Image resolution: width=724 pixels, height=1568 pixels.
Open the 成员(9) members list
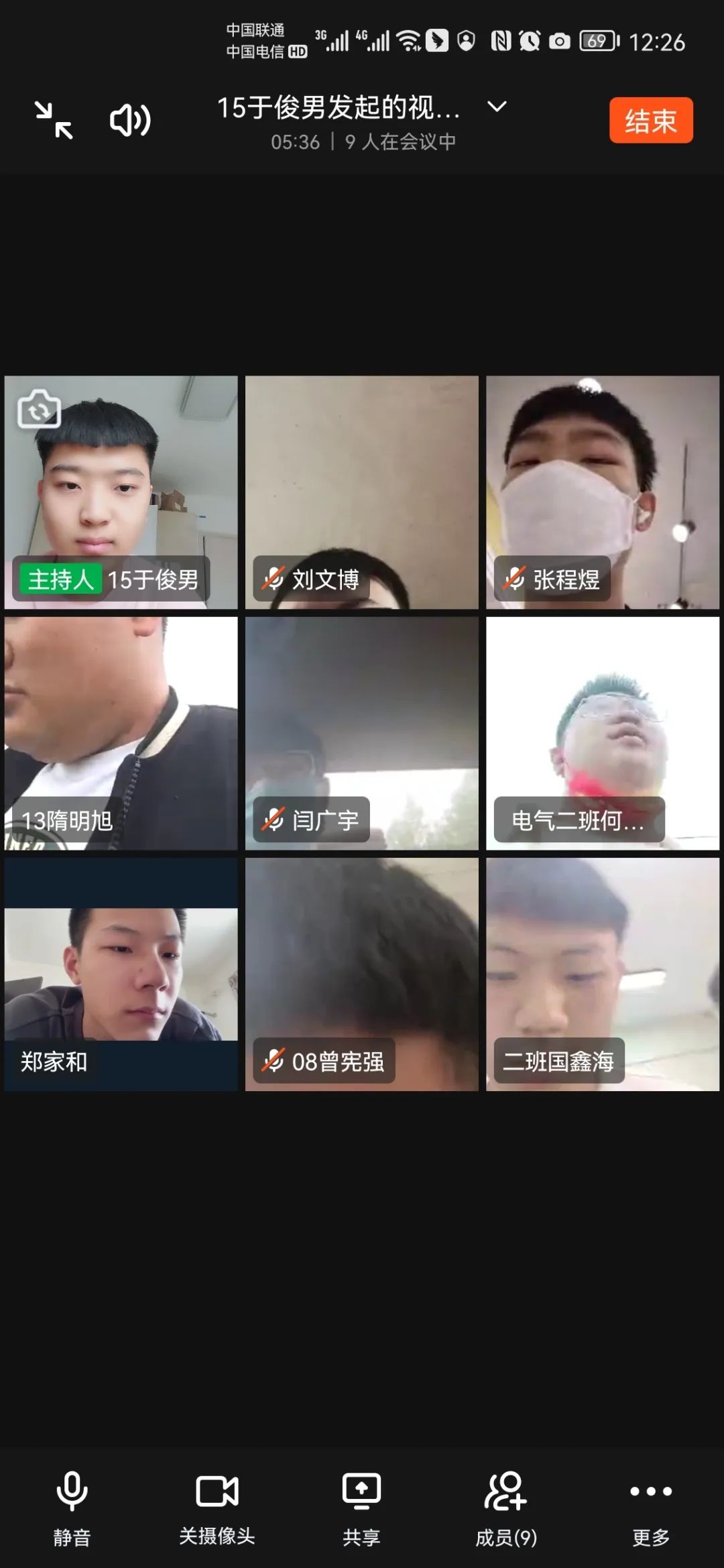coord(506,1506)
